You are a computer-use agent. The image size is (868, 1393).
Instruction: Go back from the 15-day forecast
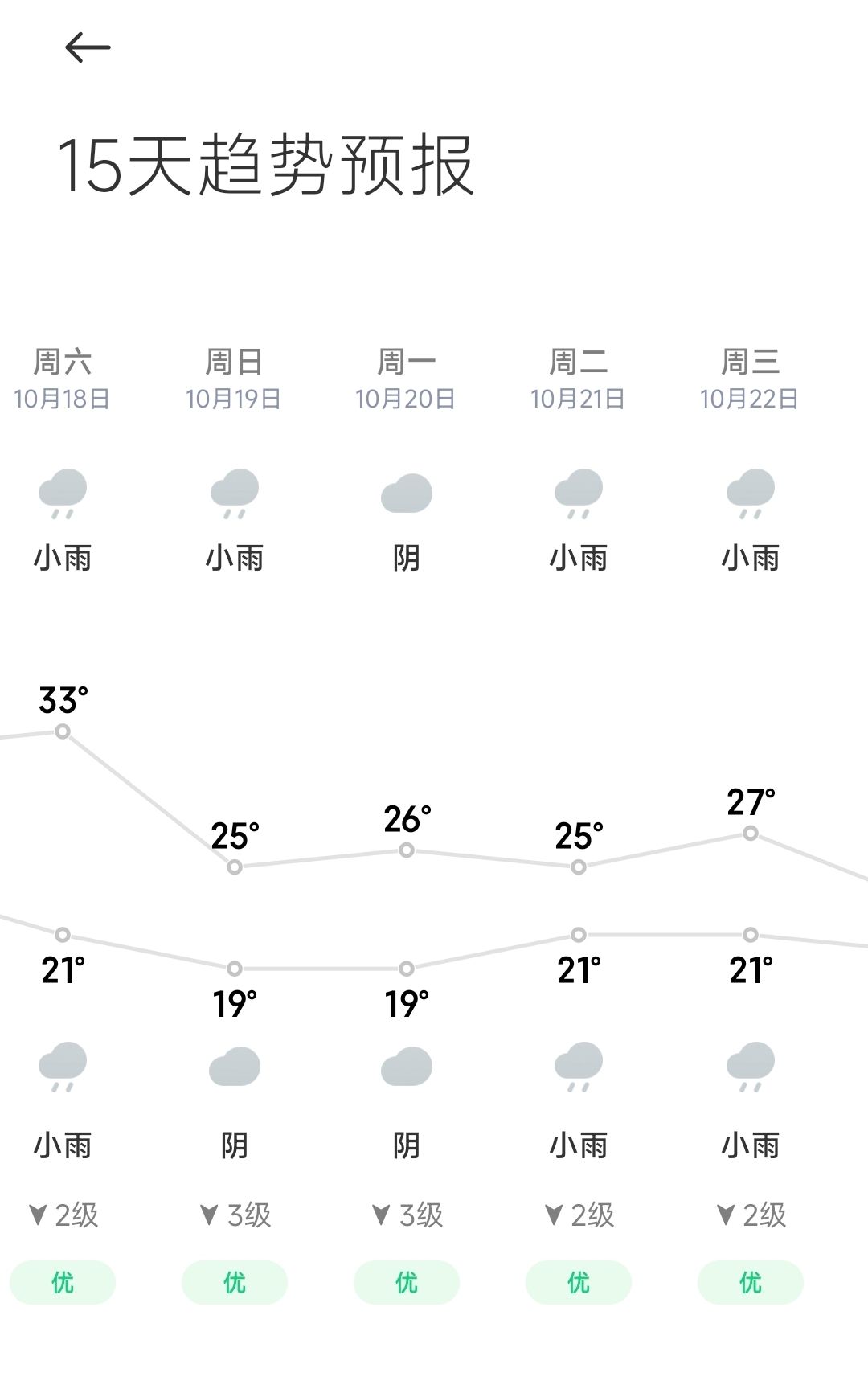point(87,47)
